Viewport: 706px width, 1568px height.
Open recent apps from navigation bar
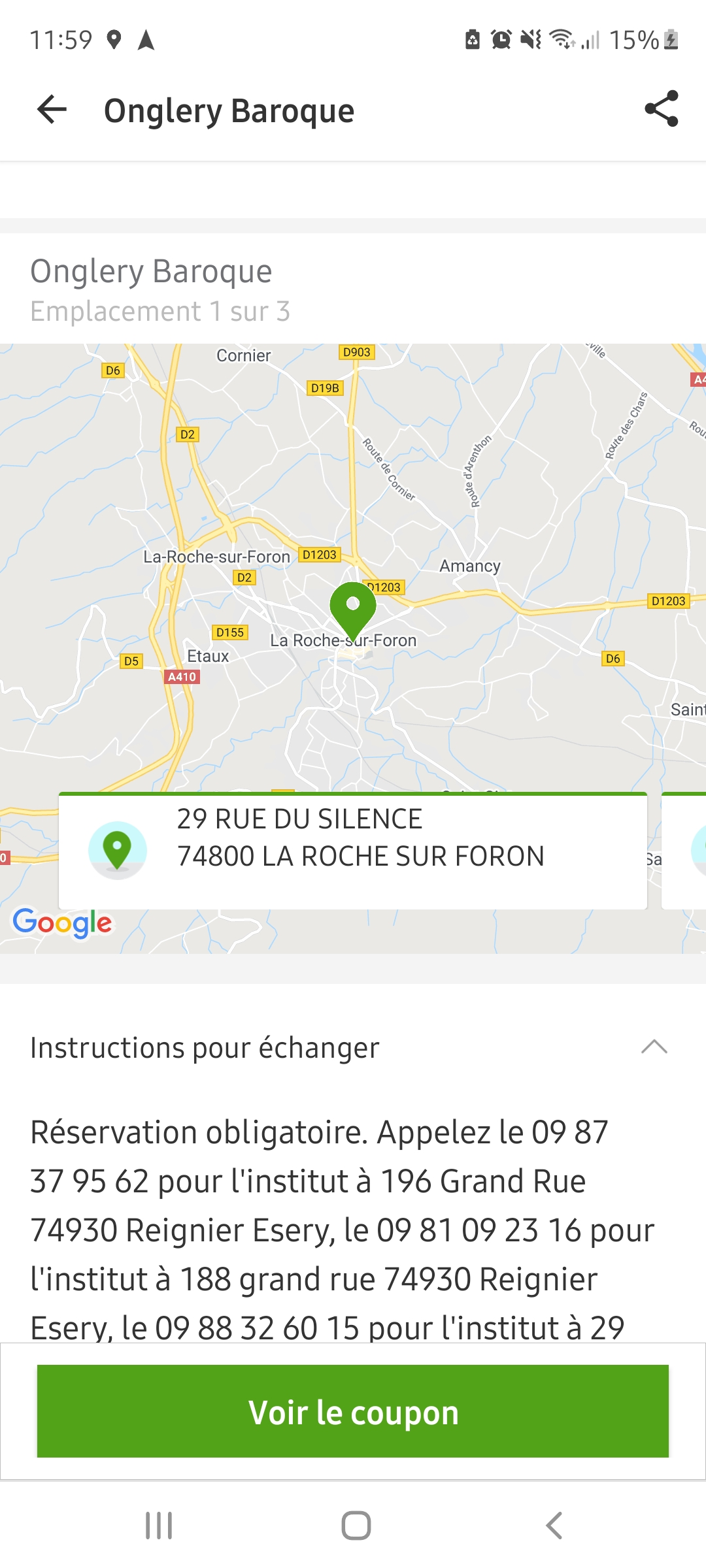159,1526
